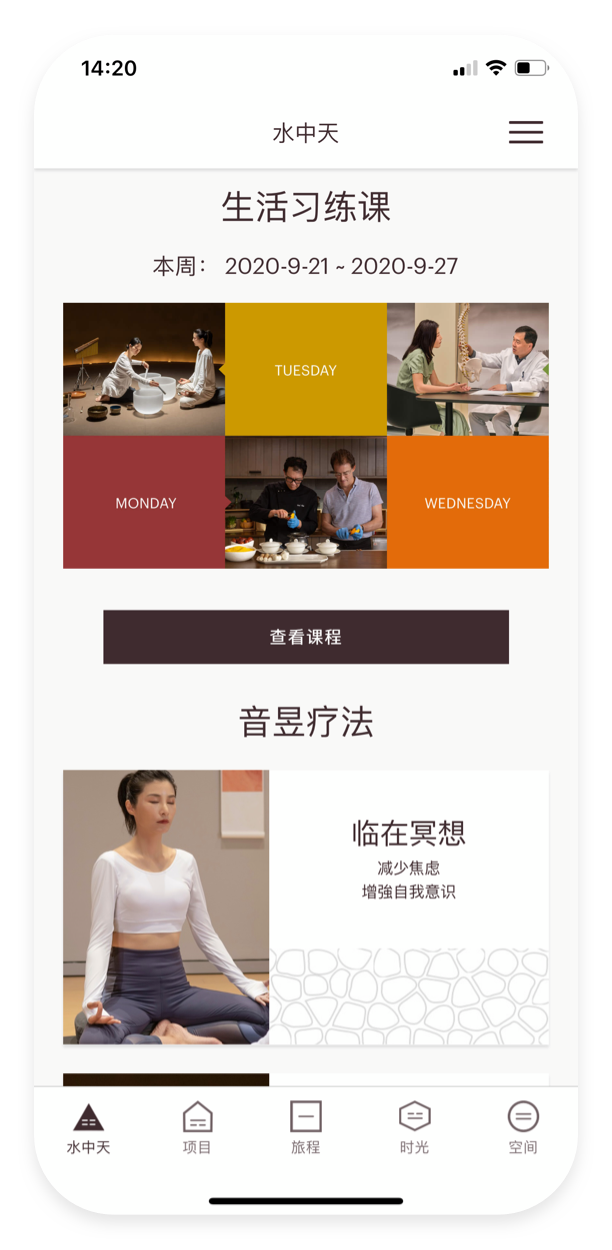This screenshot has height=1250, width=612.
Task: Switch to the 空间 tab
Action: 522,1128
